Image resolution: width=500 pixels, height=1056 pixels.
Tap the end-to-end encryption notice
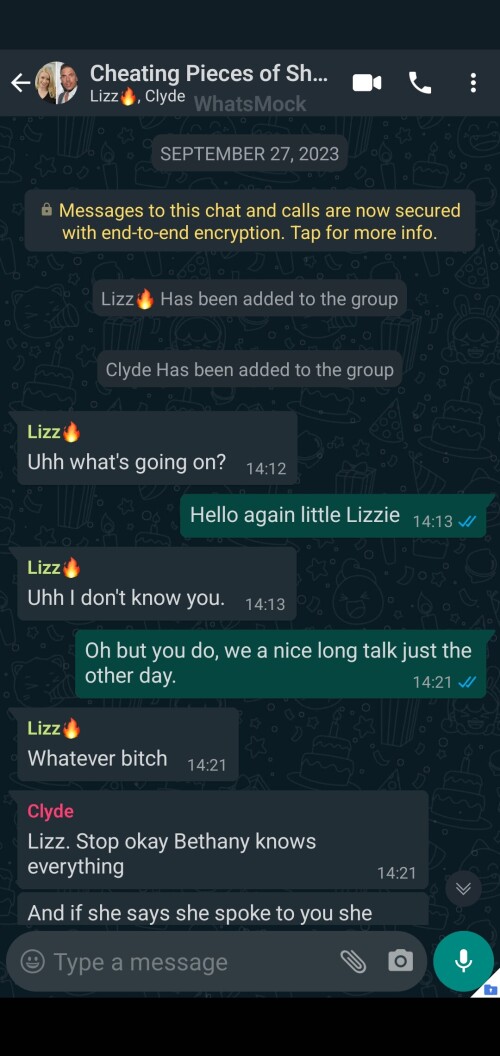click(x=250, y=221)
